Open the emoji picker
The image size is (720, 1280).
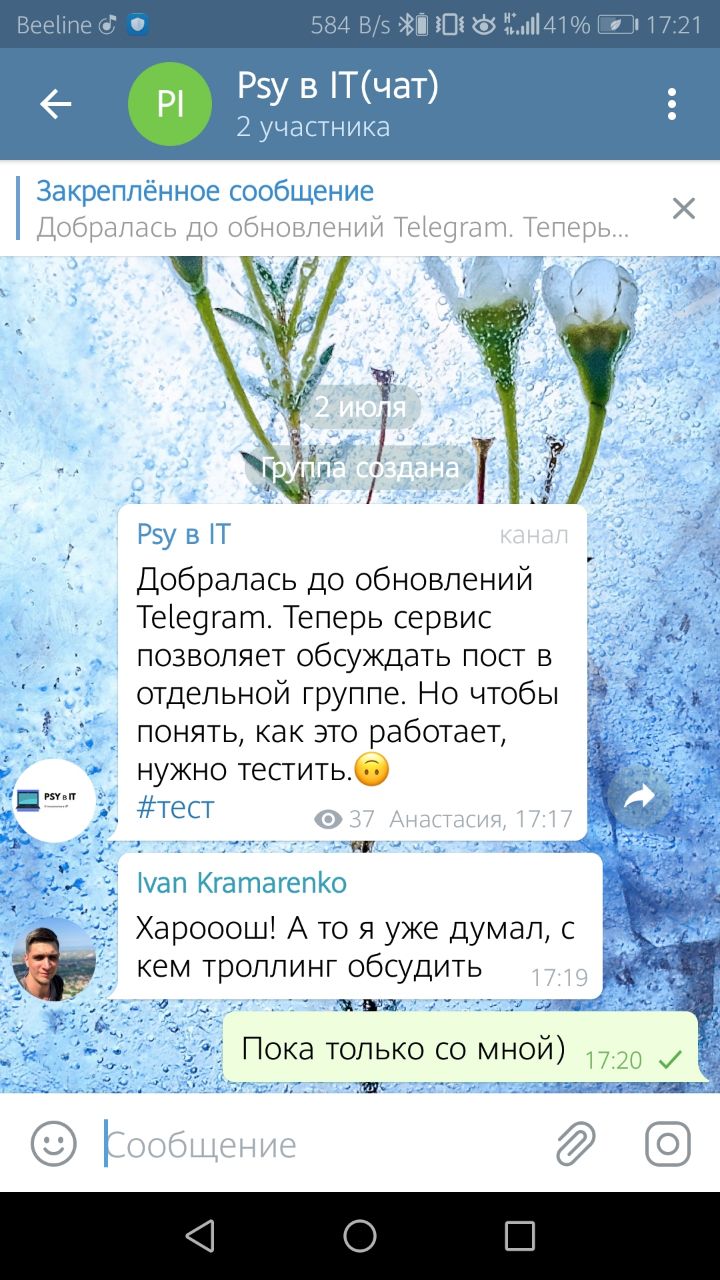click(54, 1143)
